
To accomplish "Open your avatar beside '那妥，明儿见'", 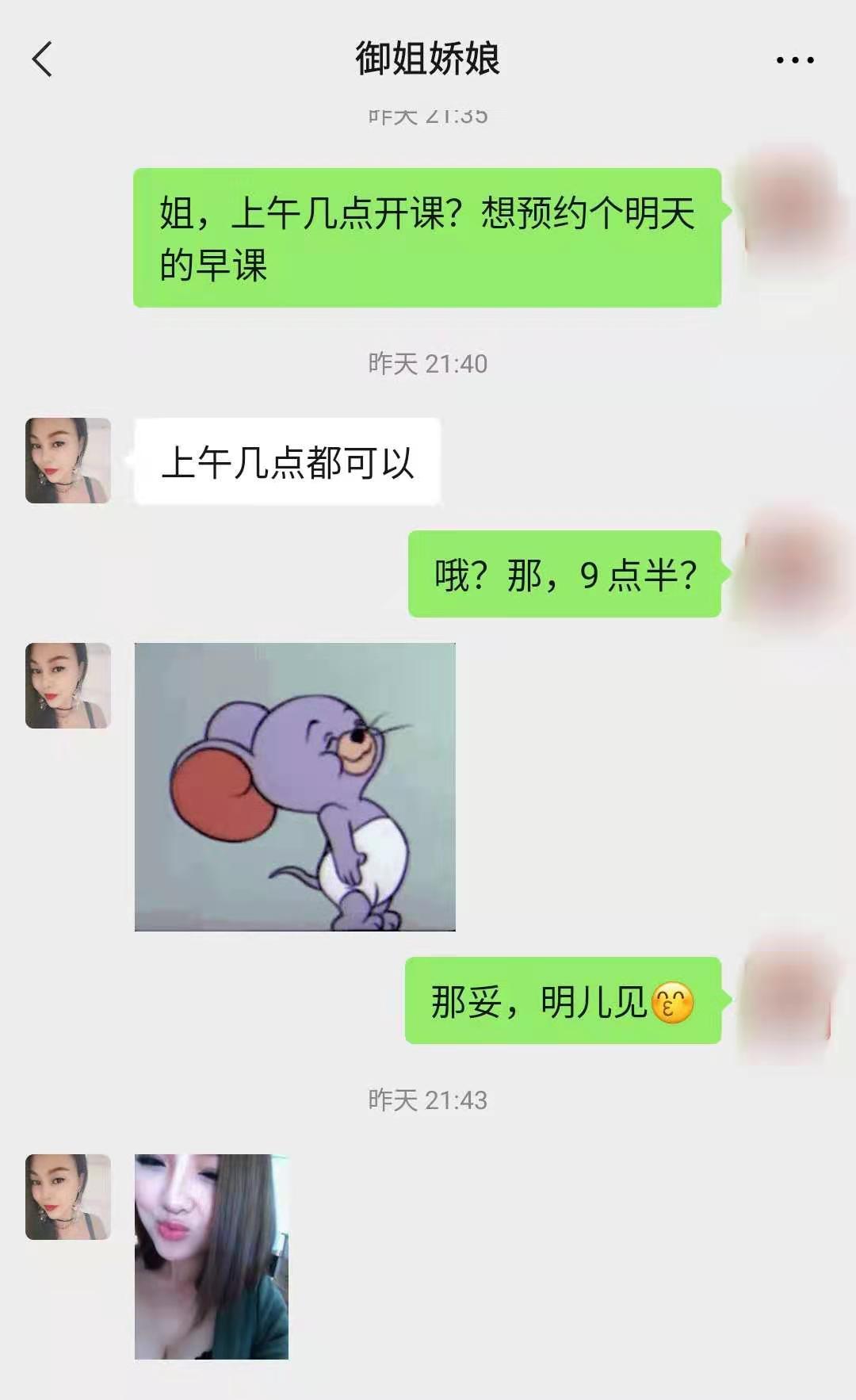I will (787, 1000).
